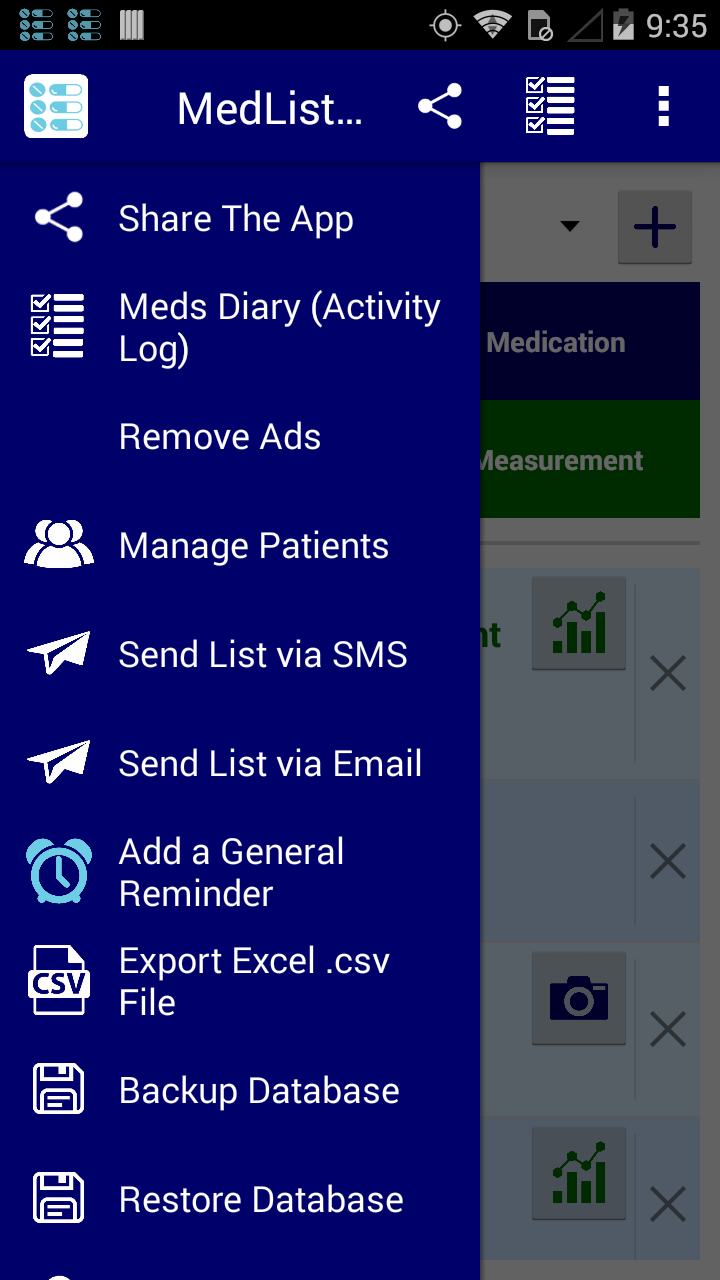View the green measurement chart graph
Image resolution: width=720 pixels, height=1280 pixels.
(578, 622)
